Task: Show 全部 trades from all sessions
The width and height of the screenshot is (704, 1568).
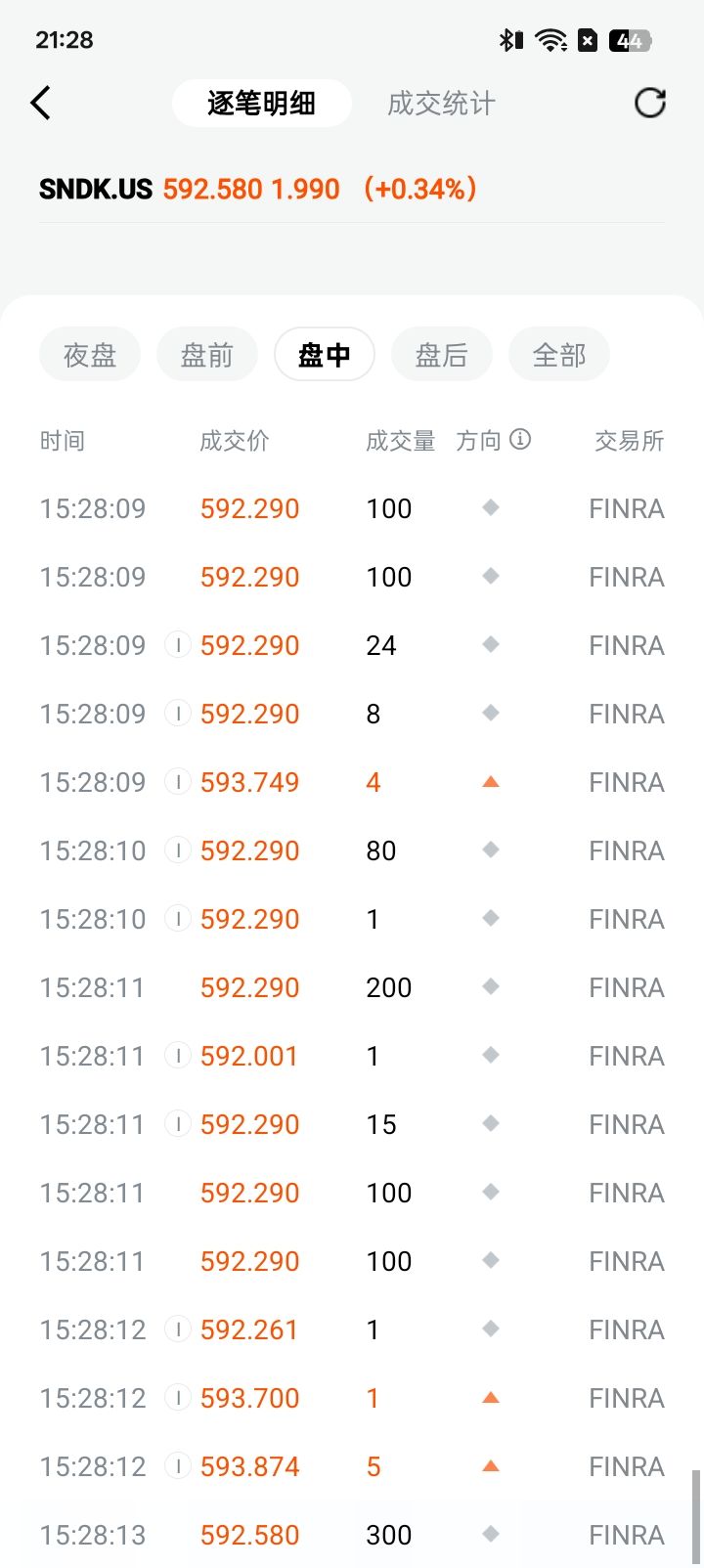Action: [x=559, y=355]
